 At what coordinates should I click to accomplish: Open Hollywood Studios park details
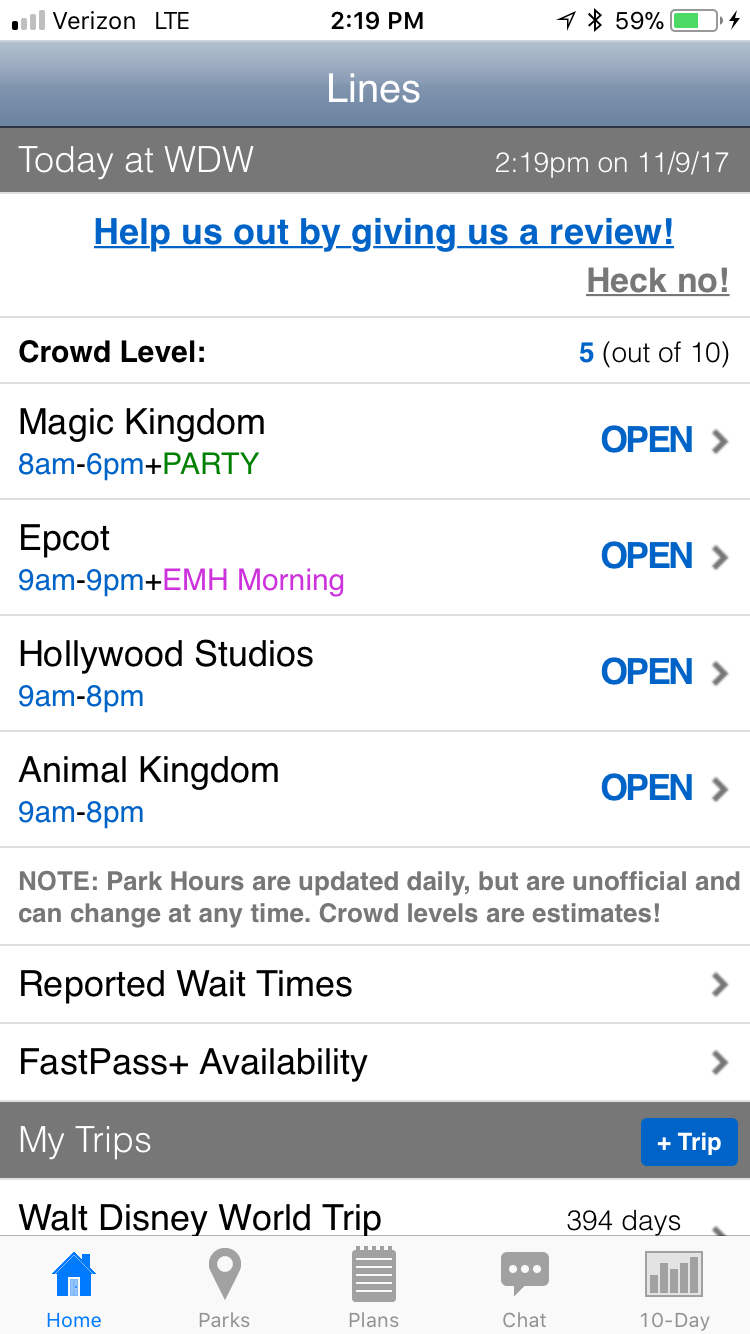coord(374,673)
